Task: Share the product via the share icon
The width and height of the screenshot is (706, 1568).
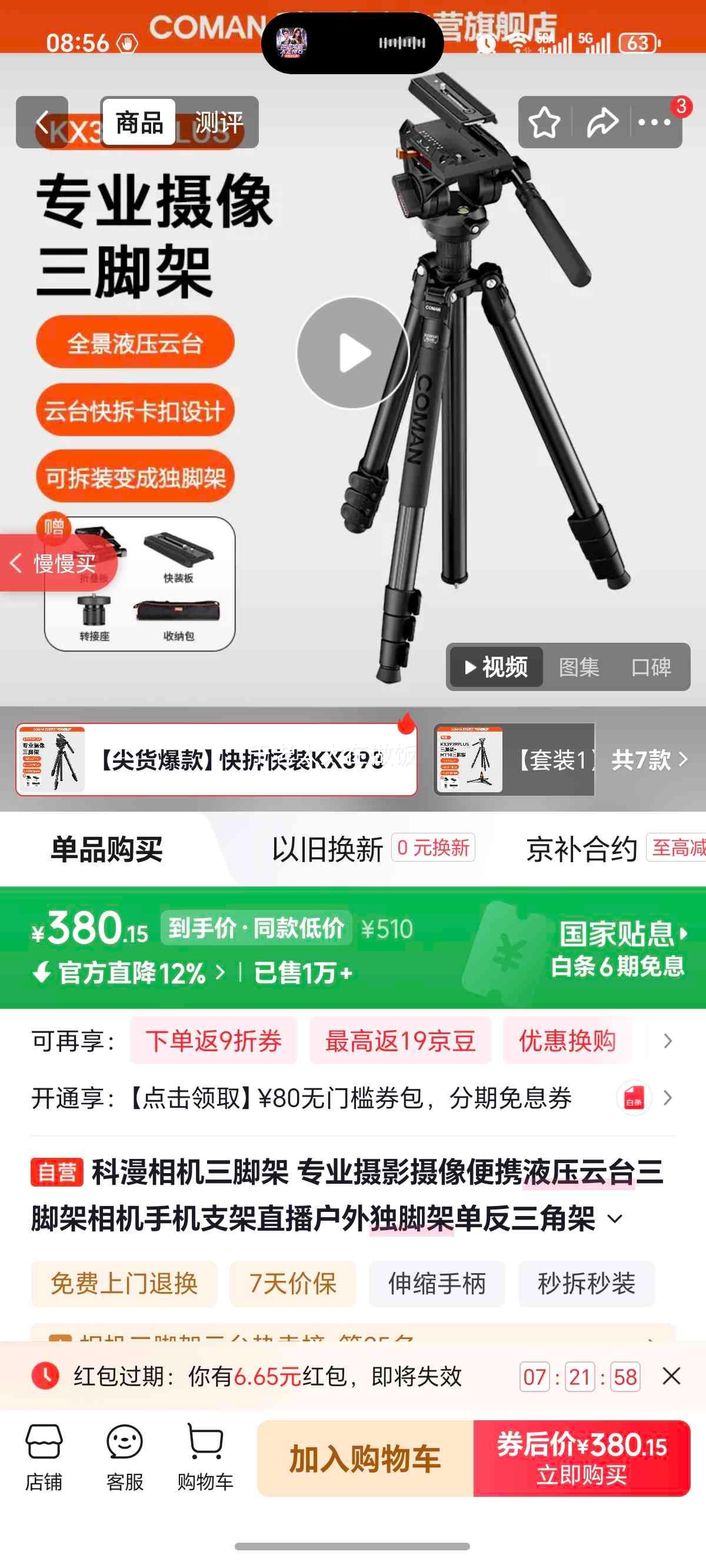Action: (602, 122)
